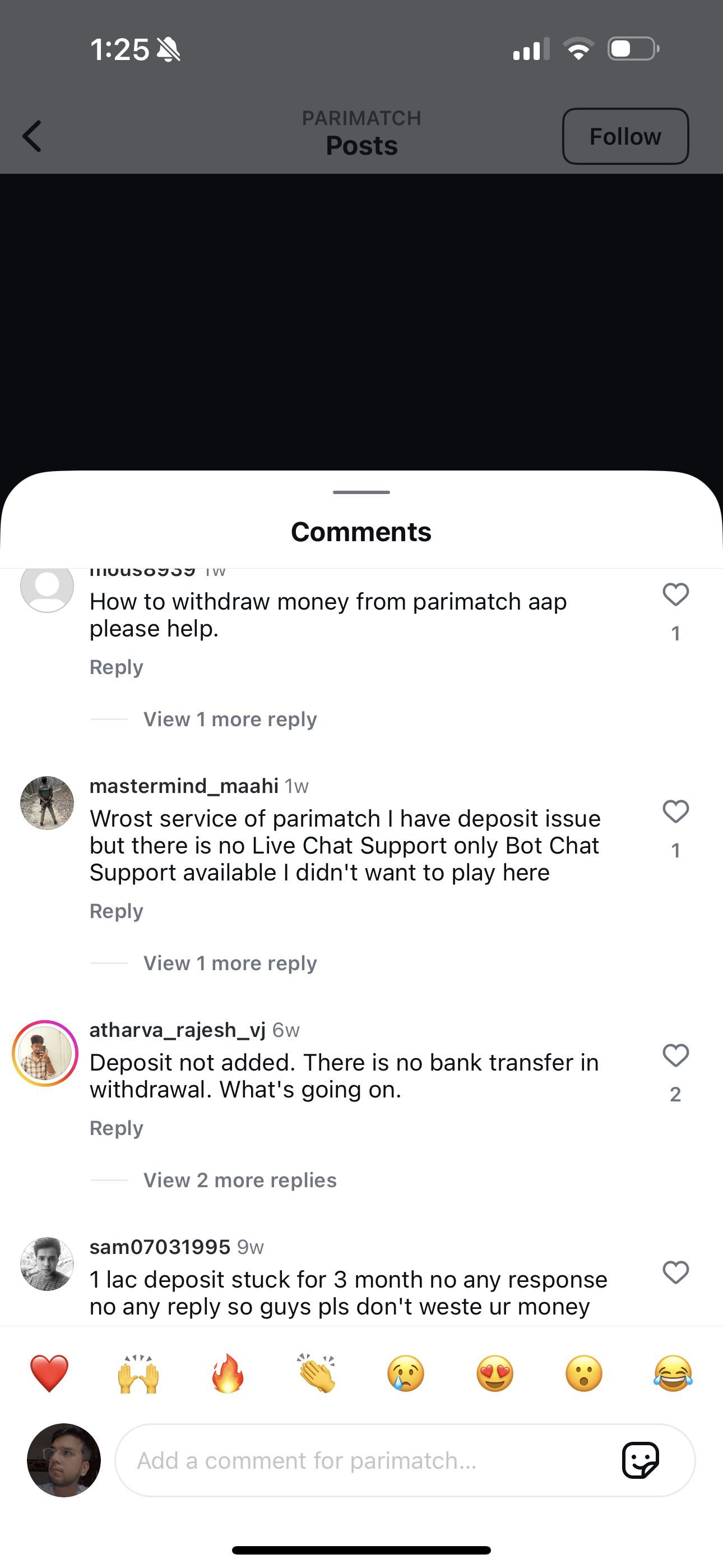Reply to the withdraw money comment
Image resolution: width=723 pixels, height=1568 pixels.
pyautogui.click(x=116, y=667)
